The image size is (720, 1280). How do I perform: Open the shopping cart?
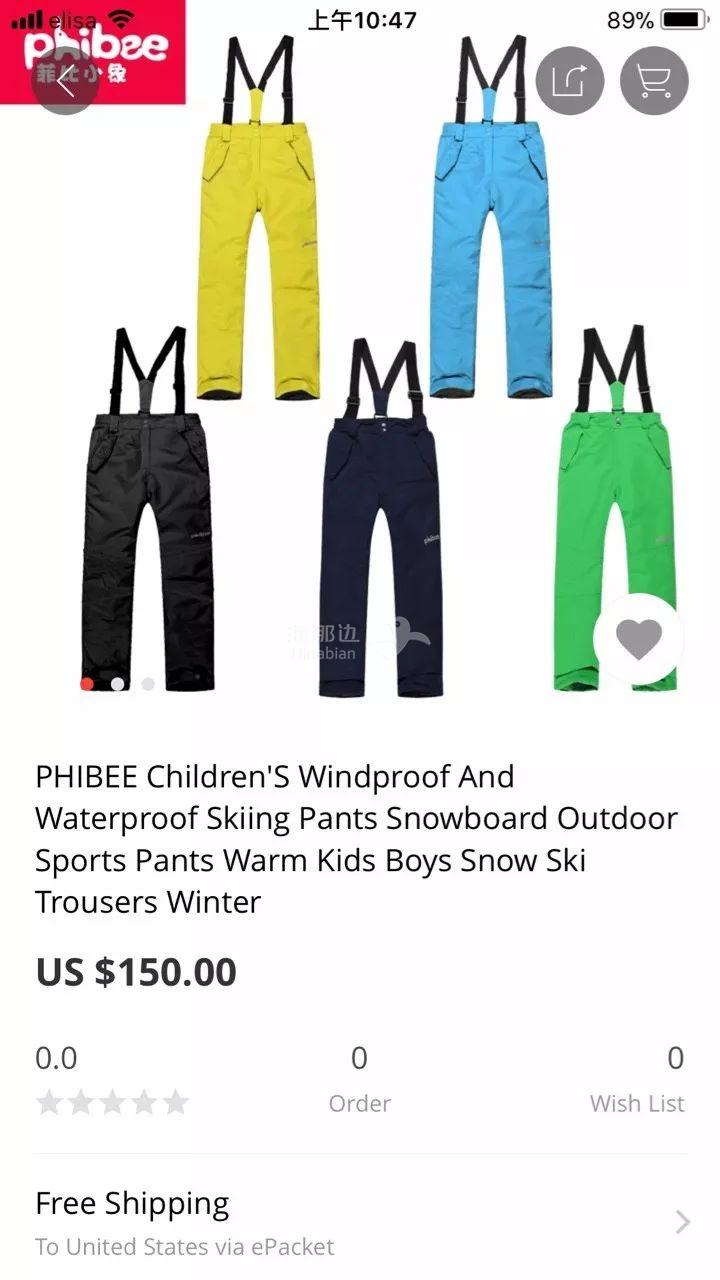point(654,81)
